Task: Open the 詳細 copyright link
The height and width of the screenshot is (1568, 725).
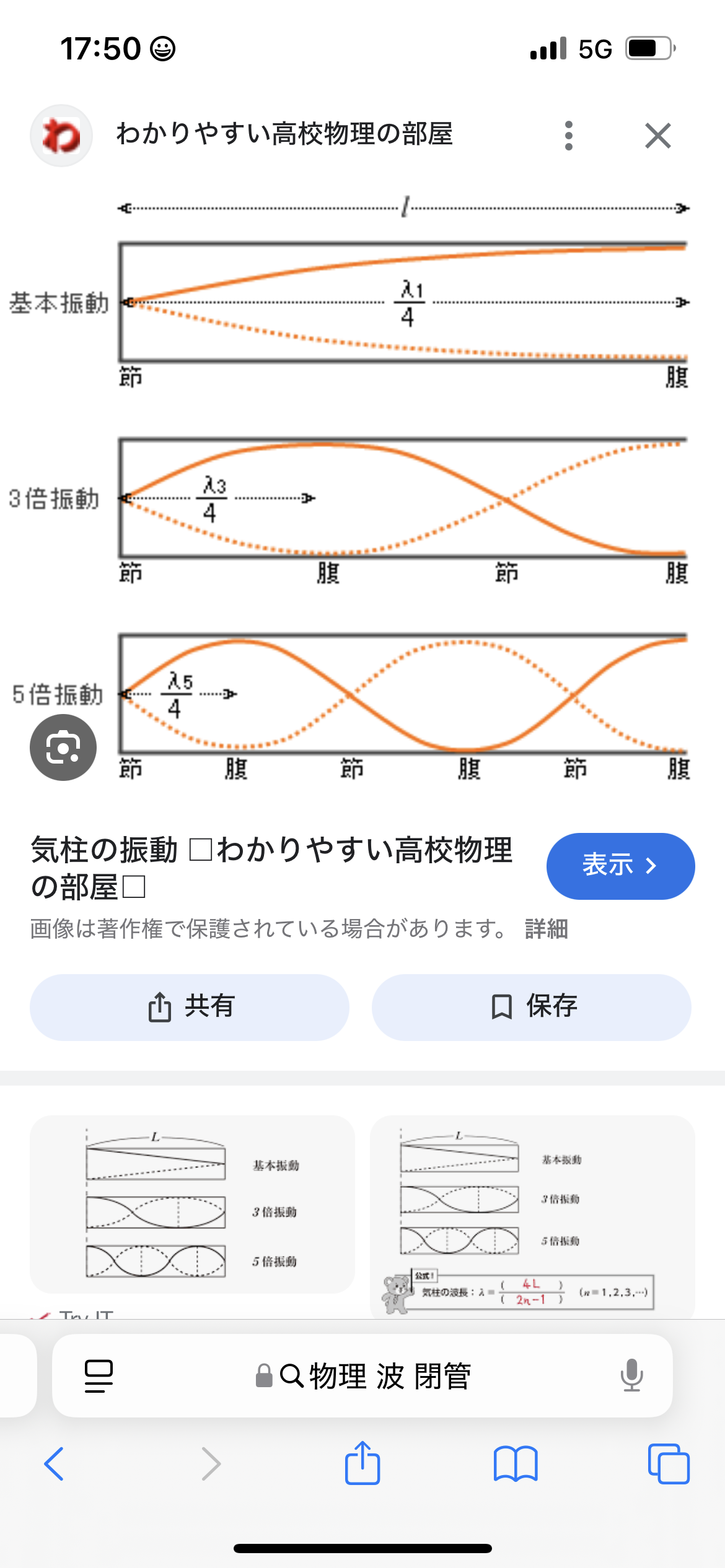Action: (546, 929)
